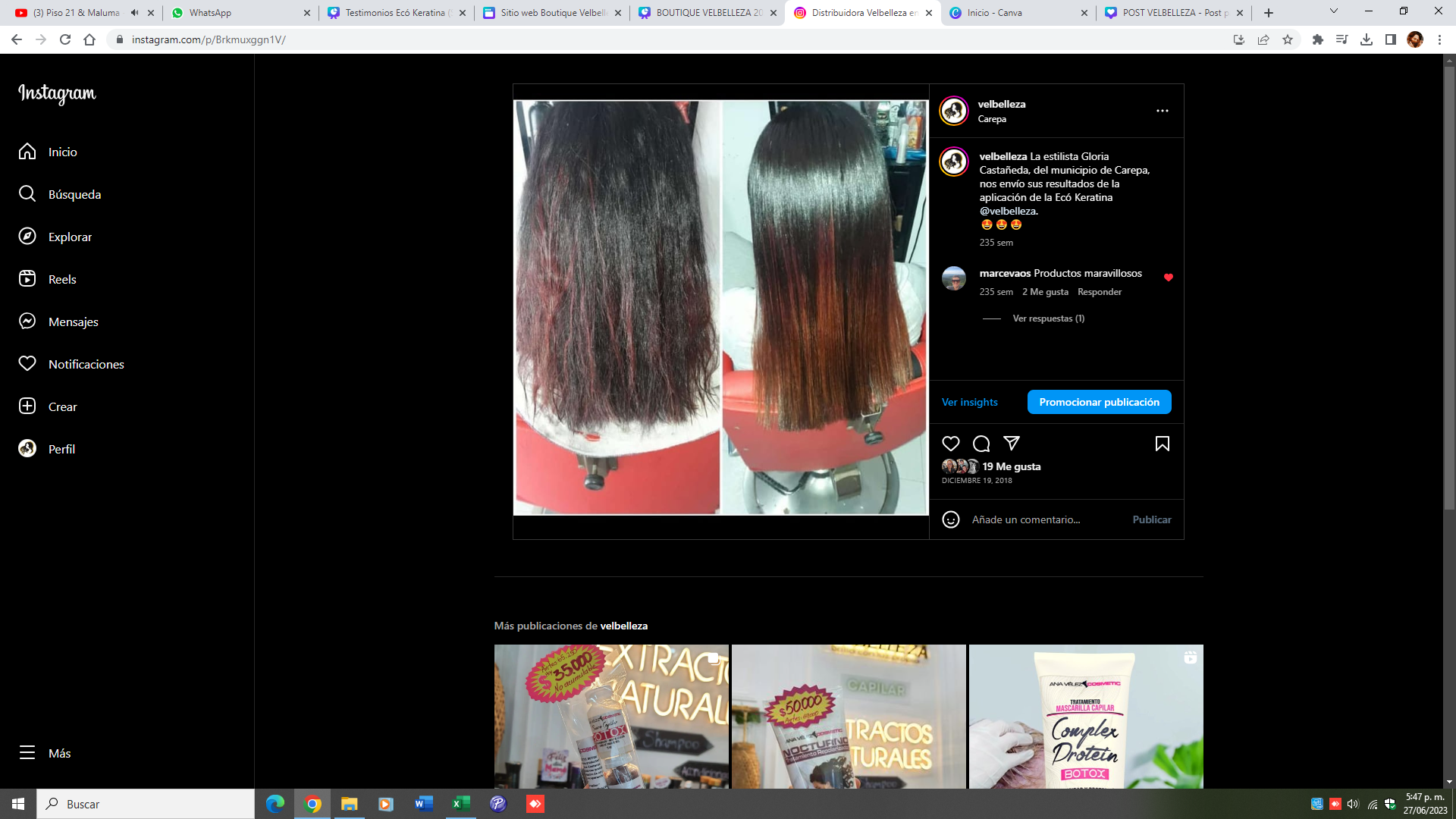This screenshot has width=1456, height=819.
Task: Open the post's three-dot options menu
Action: coord(1162,111)
